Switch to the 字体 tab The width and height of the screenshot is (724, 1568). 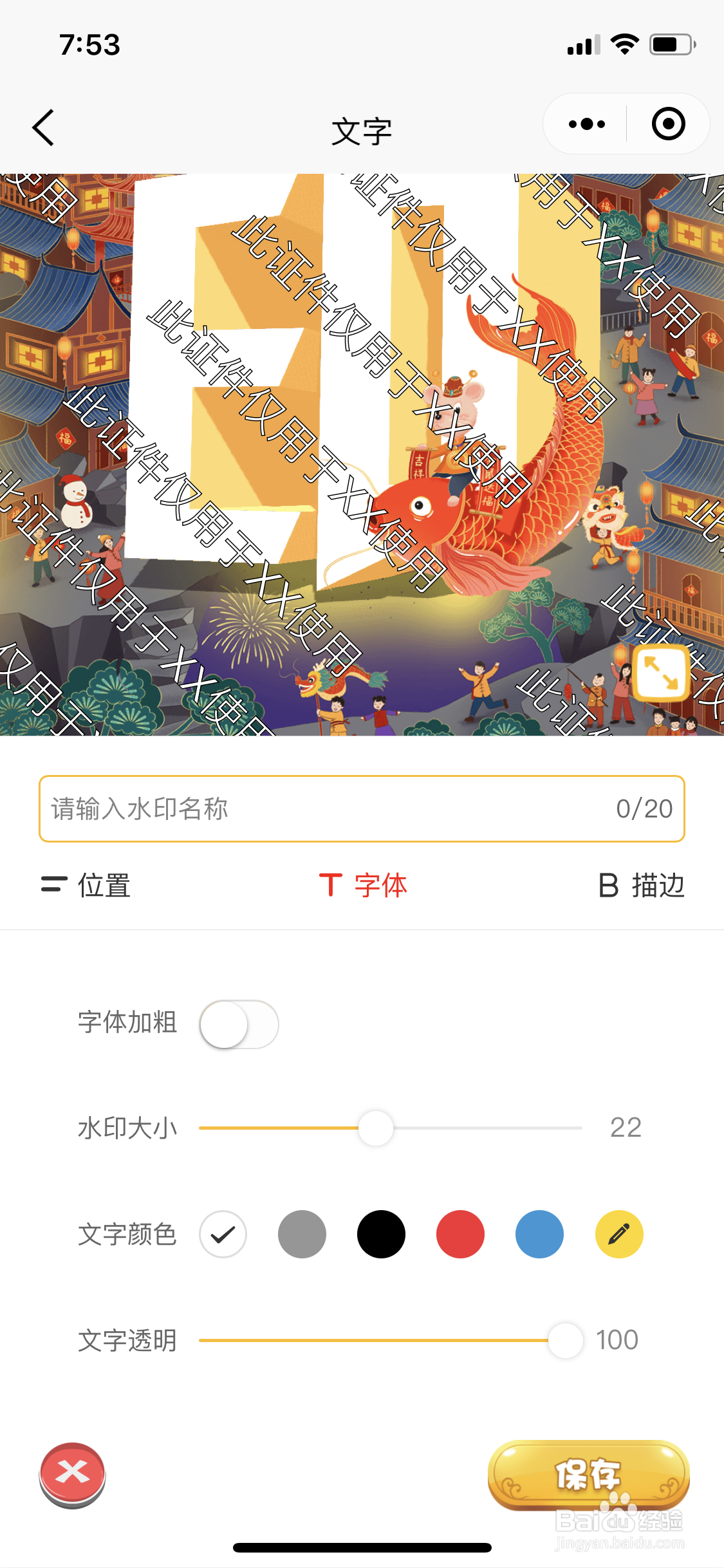[x=364, y=886]
